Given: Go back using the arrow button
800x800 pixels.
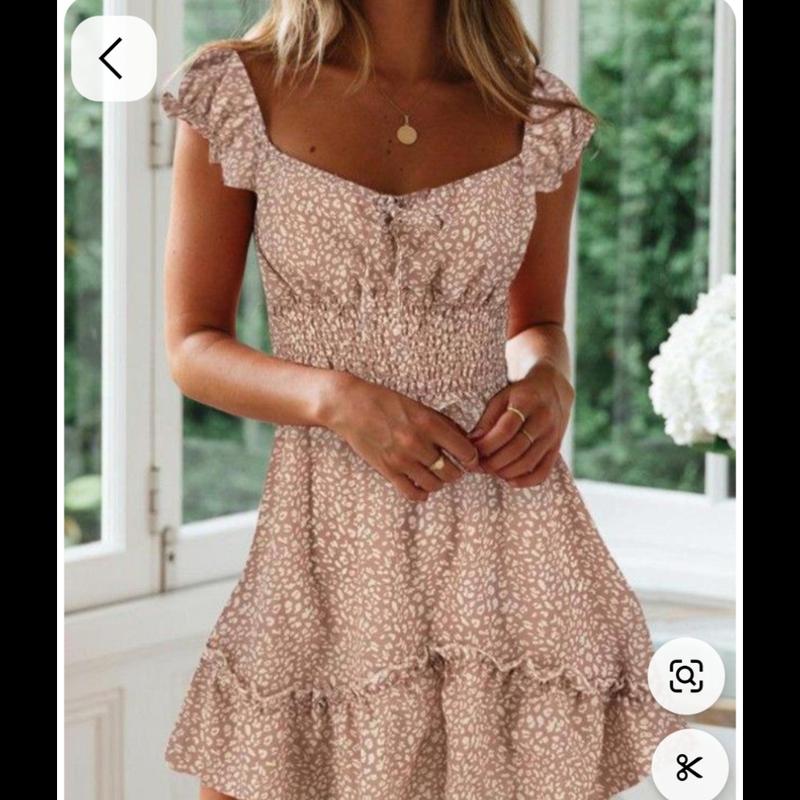Looking at the screenshot, I should coord(112,59).
